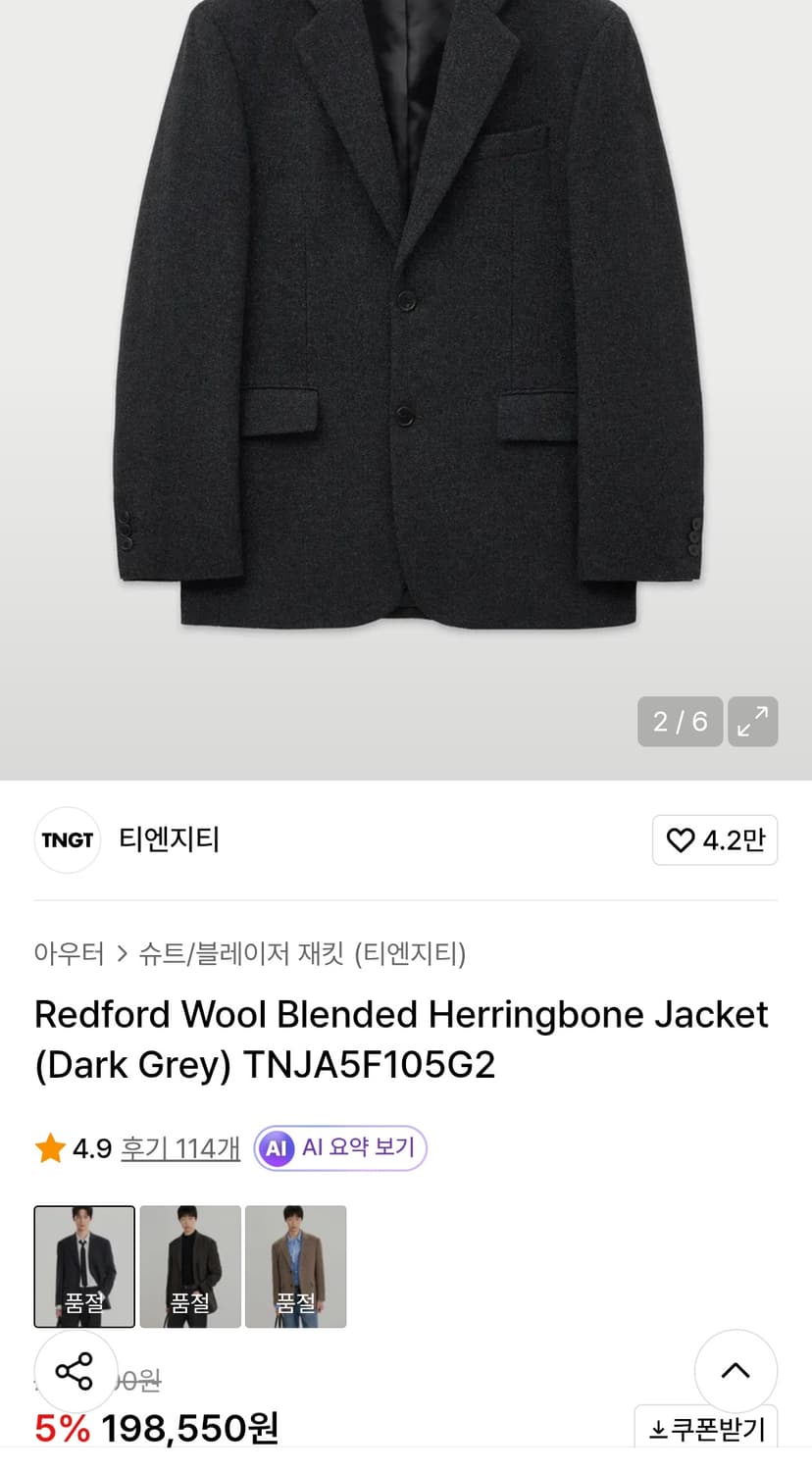
Task: Tap the 2 / 6 image counter
Action: 680,721
